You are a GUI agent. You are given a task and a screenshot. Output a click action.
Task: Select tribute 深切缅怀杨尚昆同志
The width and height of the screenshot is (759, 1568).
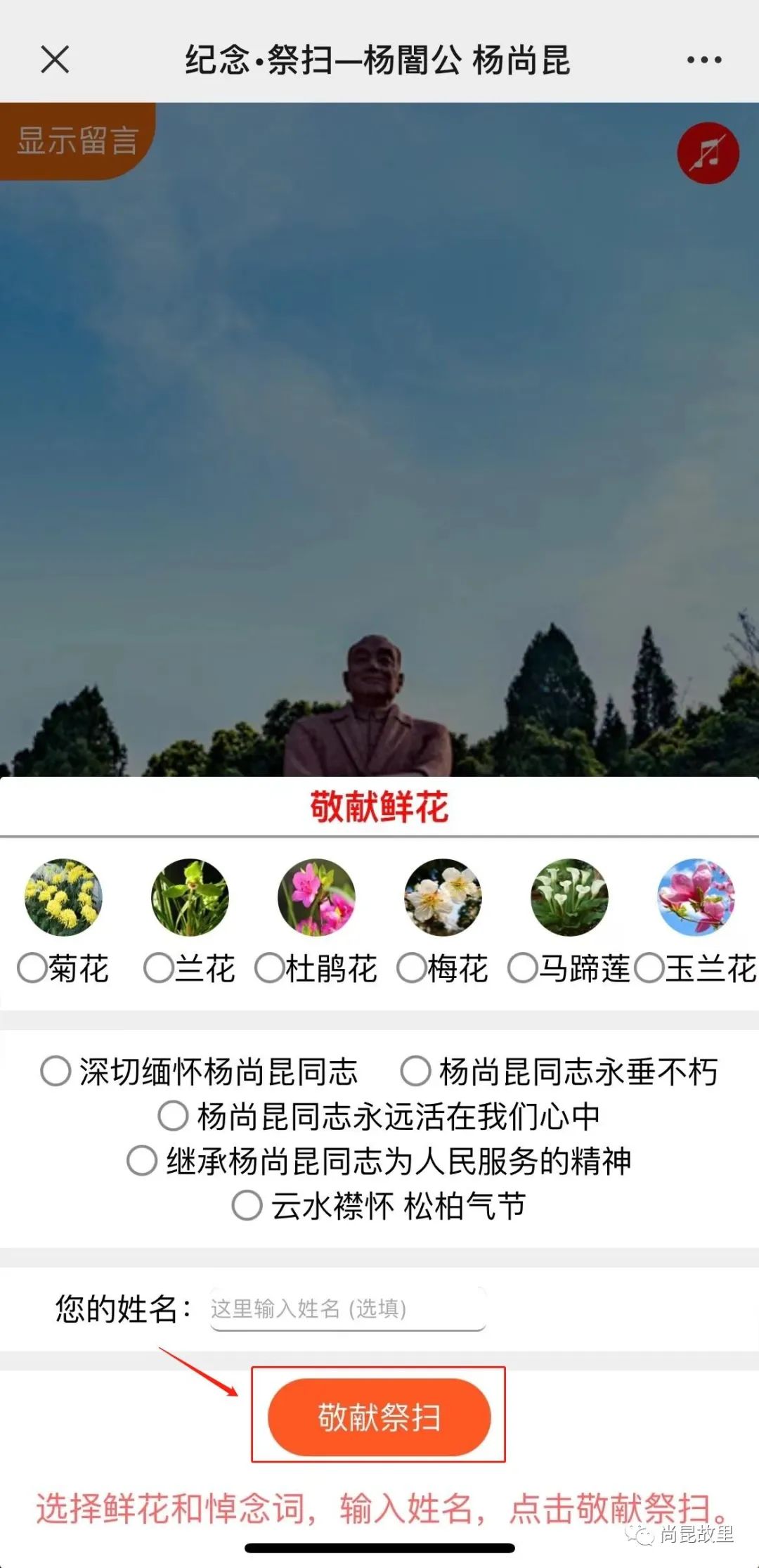[56, 1071]
